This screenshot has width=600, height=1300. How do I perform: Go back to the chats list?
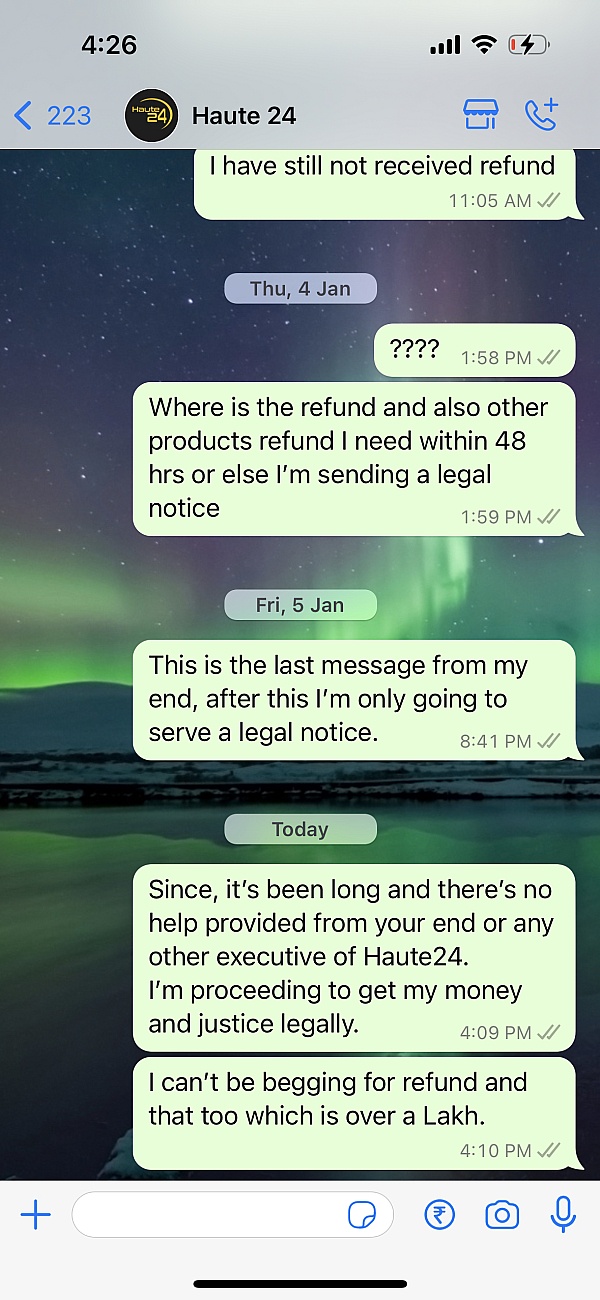[52, 116]
